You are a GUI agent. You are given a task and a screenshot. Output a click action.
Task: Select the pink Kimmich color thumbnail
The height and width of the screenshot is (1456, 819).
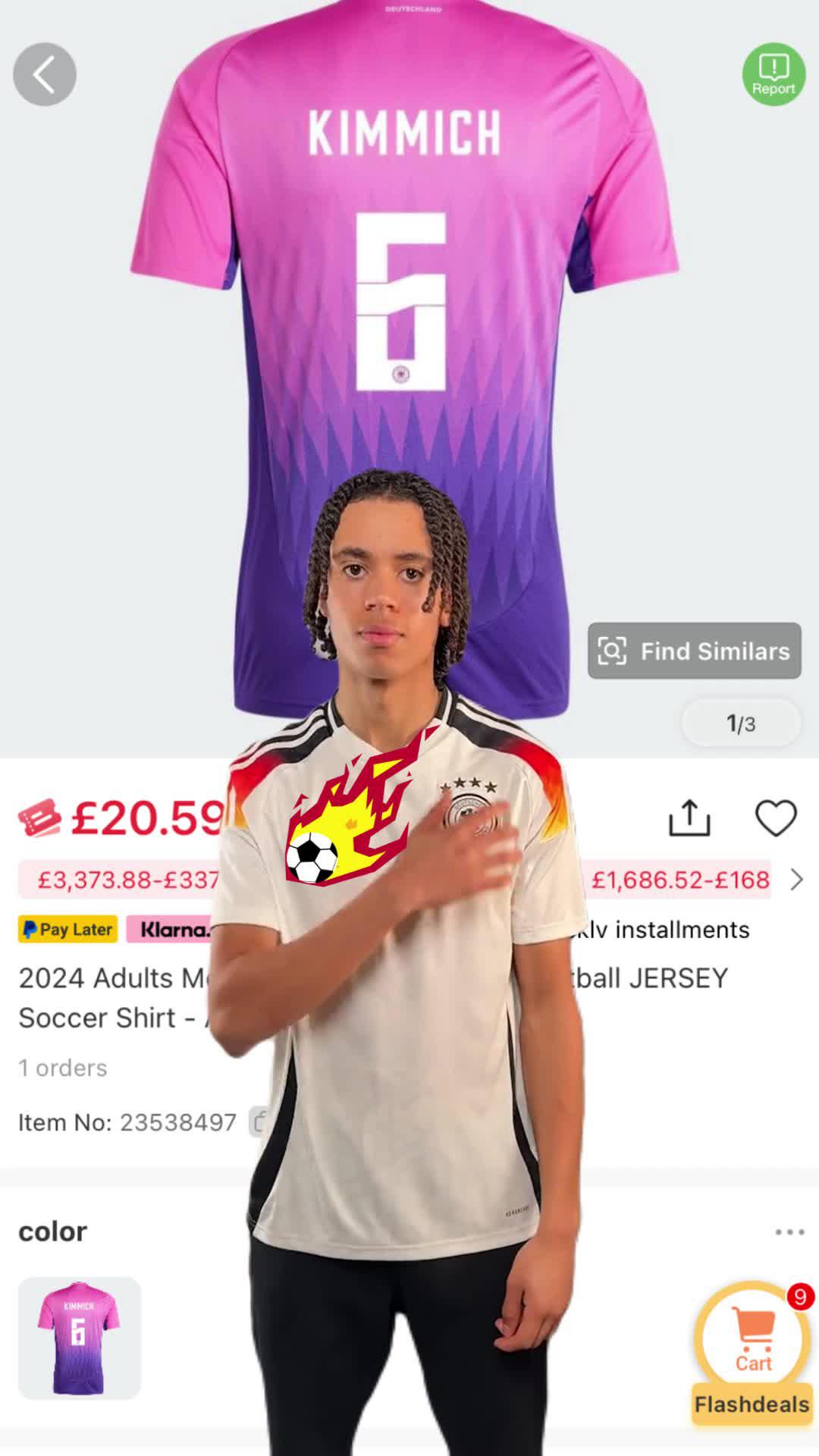coord(80,1338)
